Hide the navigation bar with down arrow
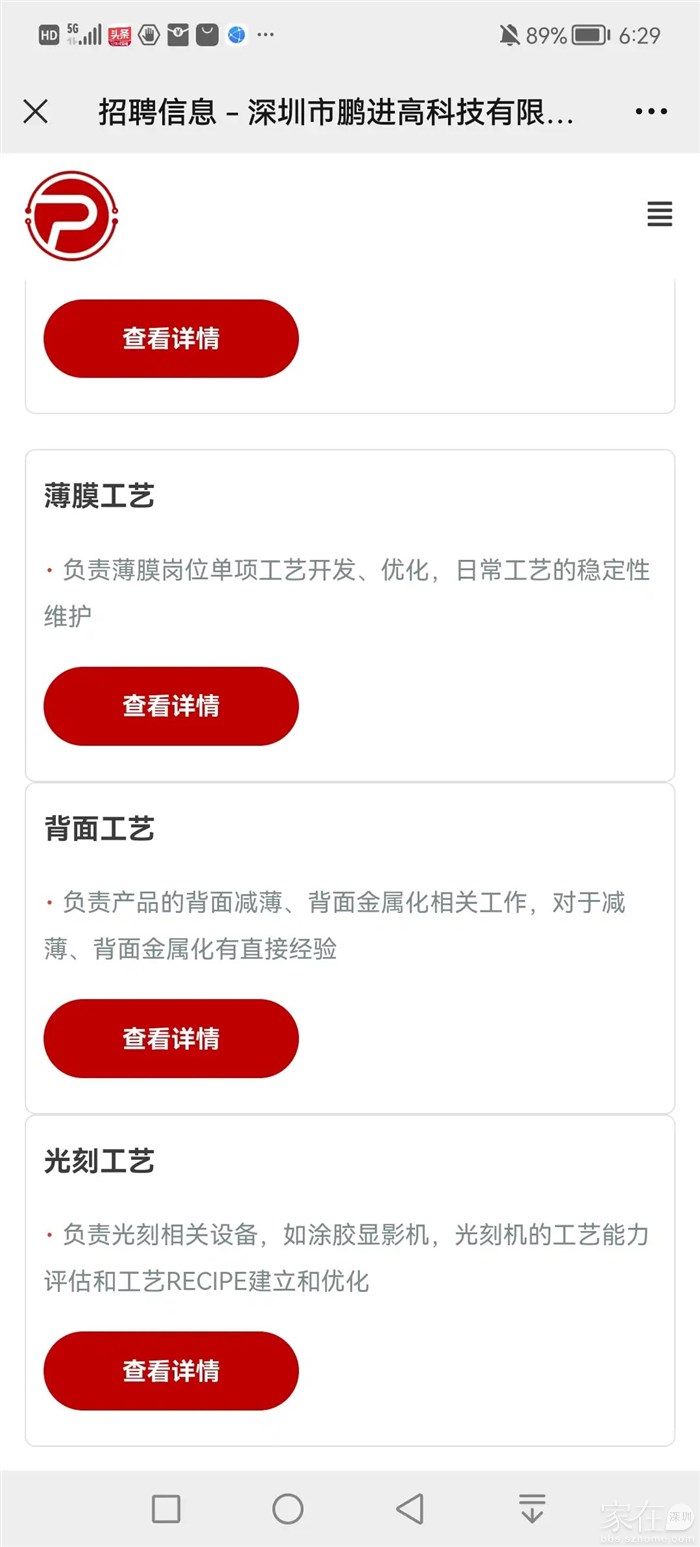Viewport: 700px width, 1547px height. [532, 1508]
